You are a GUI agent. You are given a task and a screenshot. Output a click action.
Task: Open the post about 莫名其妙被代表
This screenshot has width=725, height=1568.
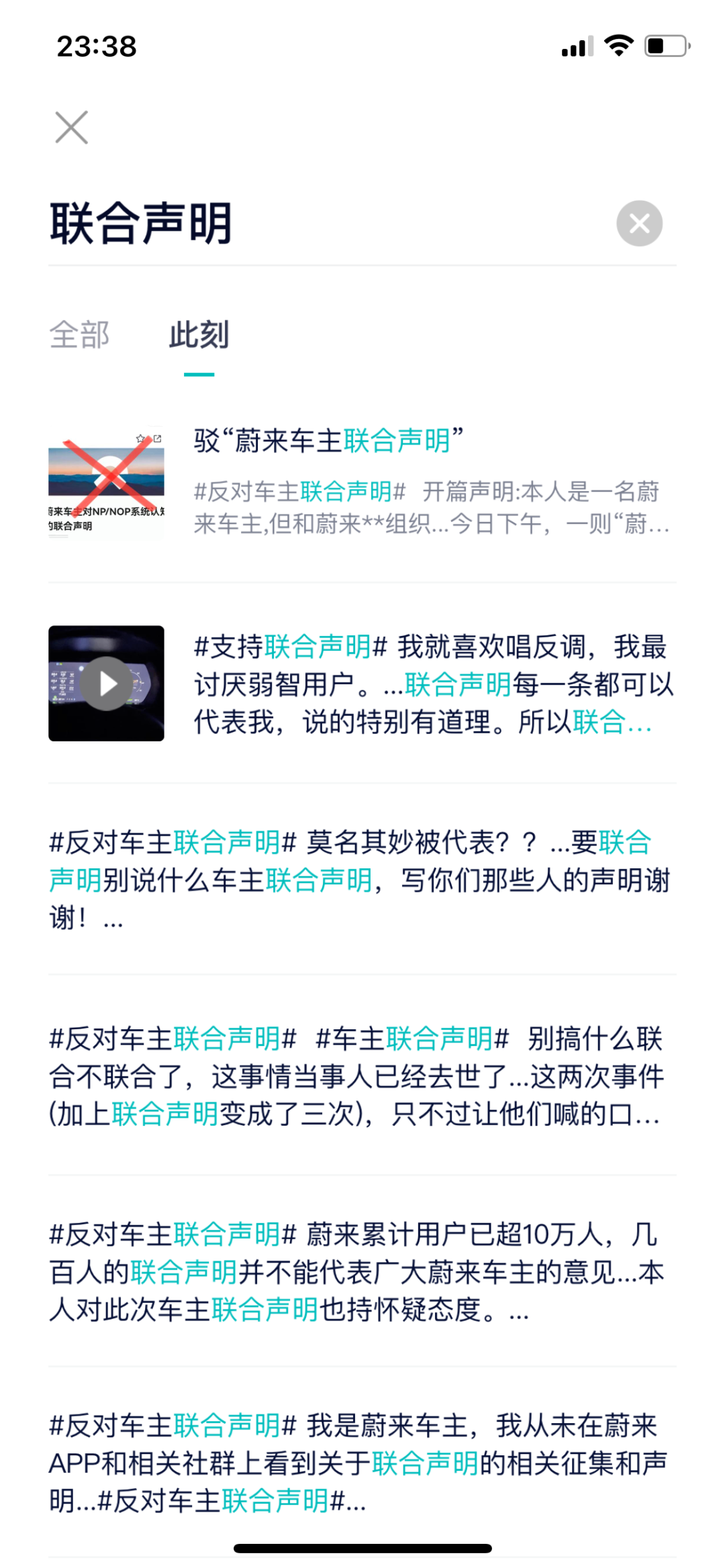pos(361,879)
